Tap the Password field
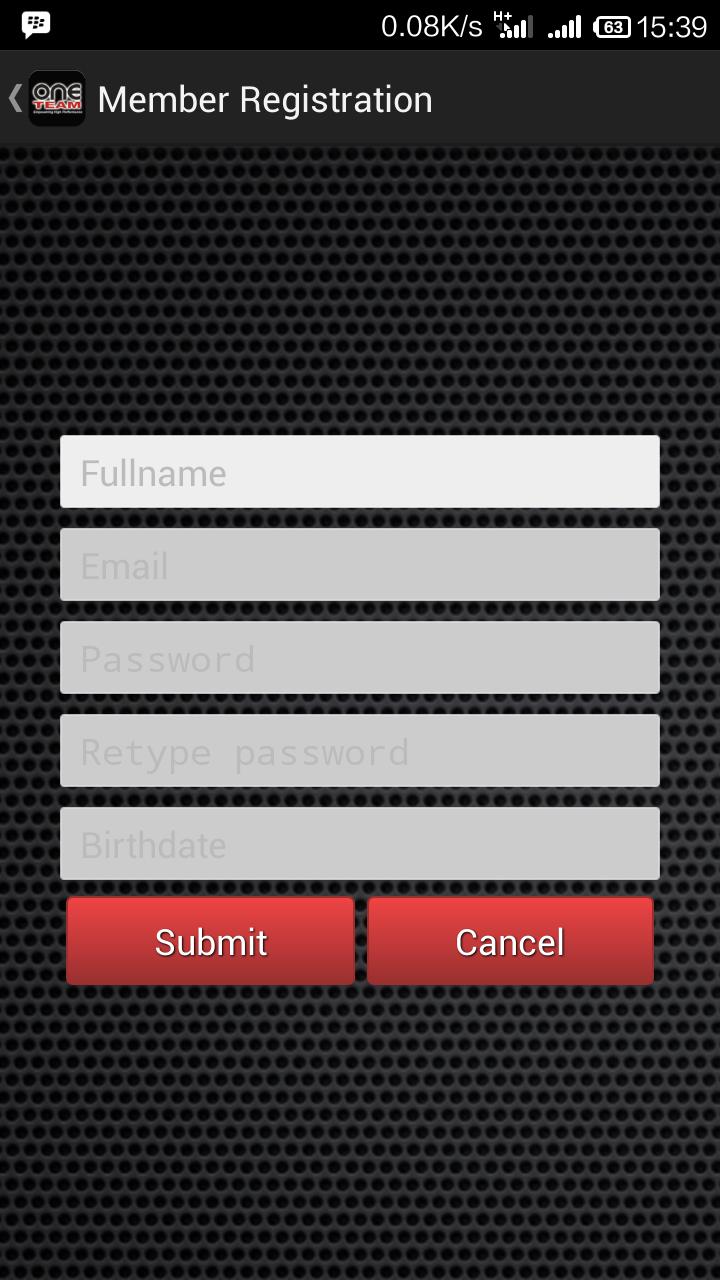 [360, 658]
